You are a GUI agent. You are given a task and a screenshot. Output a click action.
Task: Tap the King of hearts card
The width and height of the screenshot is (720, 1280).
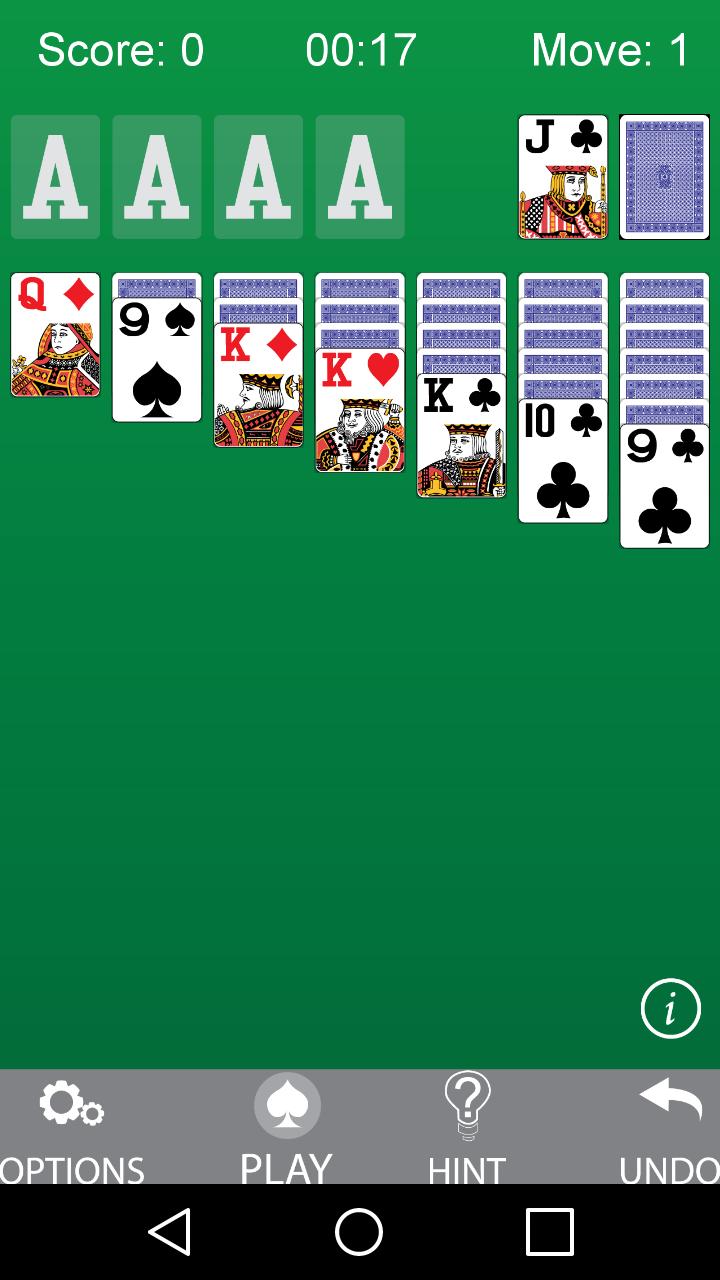pyautogui.click(x=359, y=411)
